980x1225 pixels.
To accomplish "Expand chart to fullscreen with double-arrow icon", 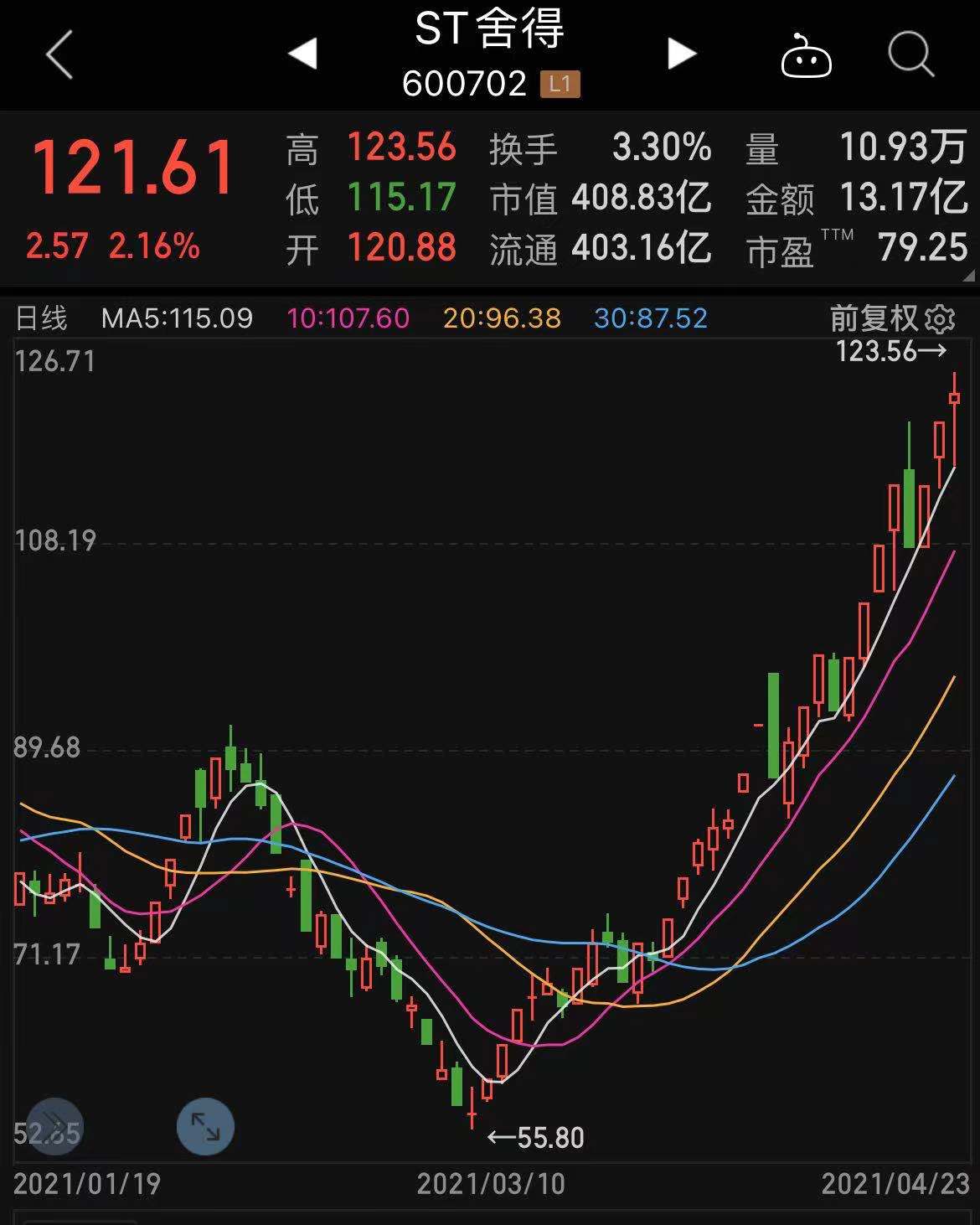I will point(205,1126).
